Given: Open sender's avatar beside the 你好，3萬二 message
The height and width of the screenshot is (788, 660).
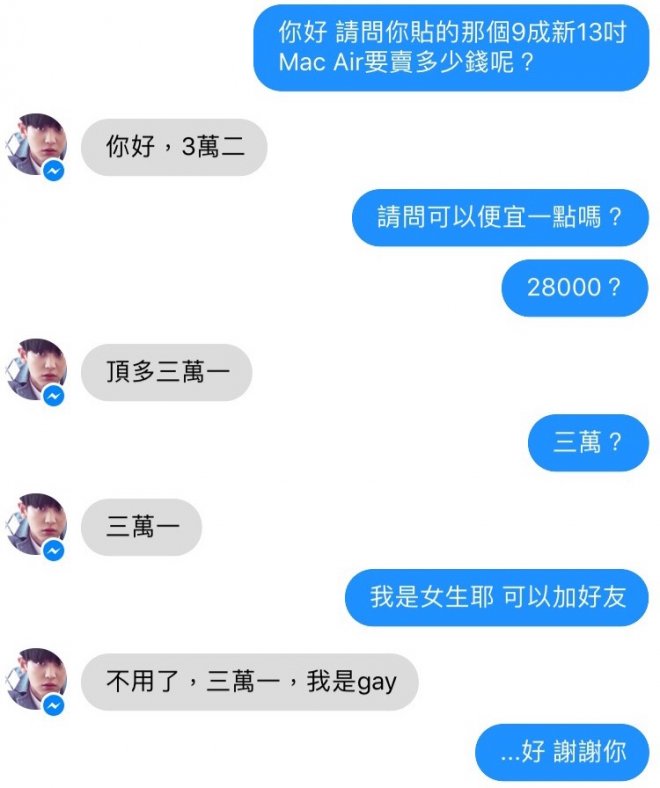Looking at the screenshot, I should tap(37, 145).
